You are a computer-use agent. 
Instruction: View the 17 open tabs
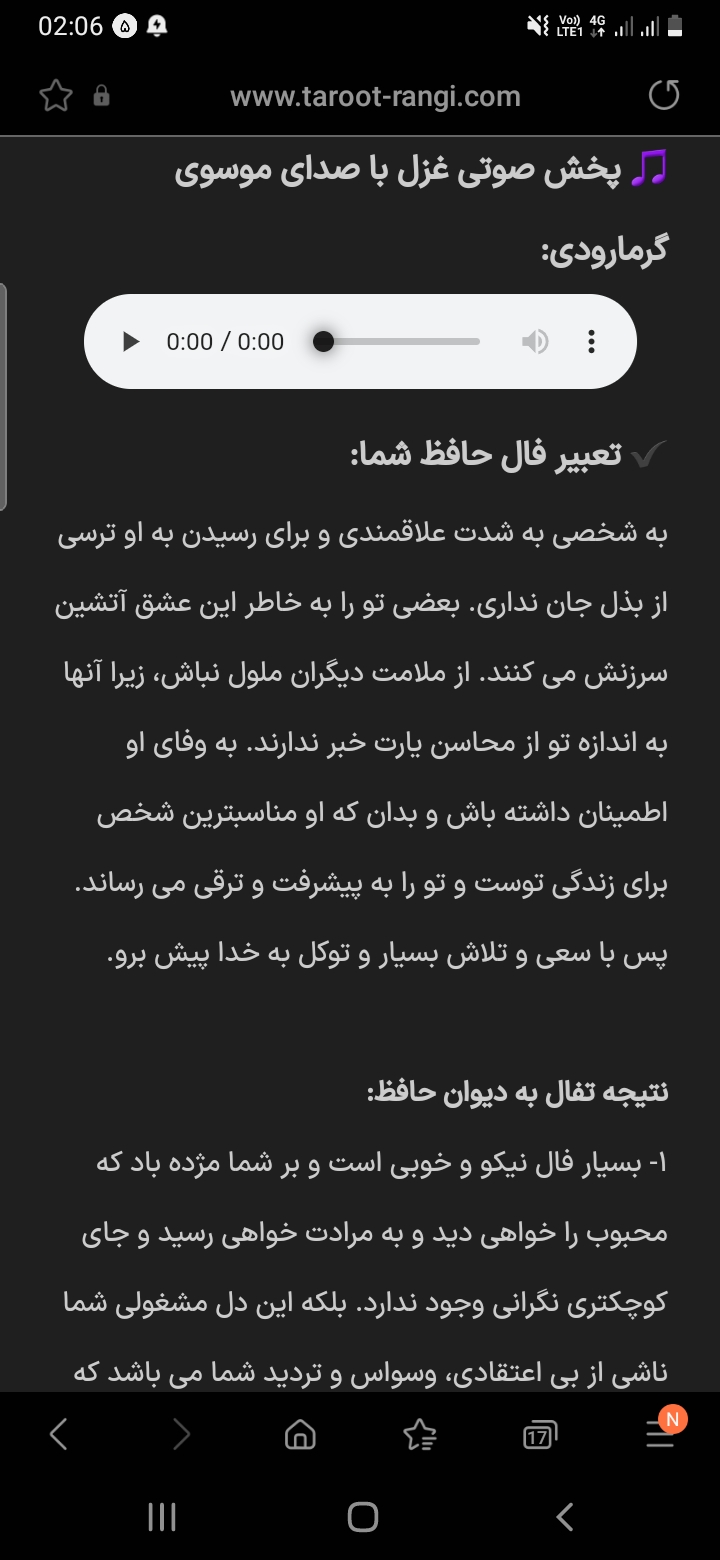pyautogui.click(x=540, y=1436)
